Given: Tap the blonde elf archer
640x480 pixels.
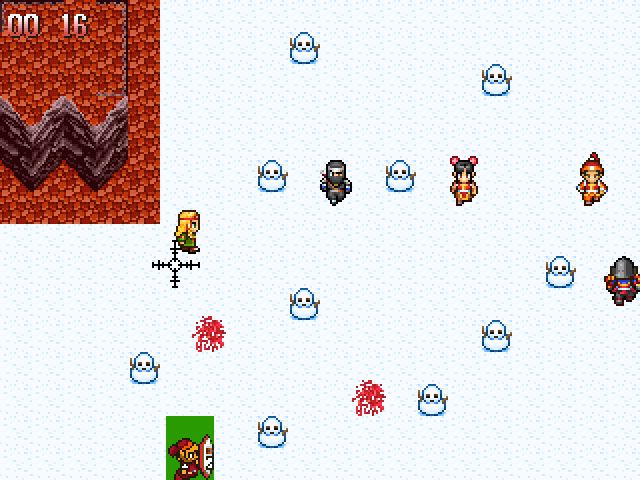Looking at the screenshot, I should click(x=187, y=231).
